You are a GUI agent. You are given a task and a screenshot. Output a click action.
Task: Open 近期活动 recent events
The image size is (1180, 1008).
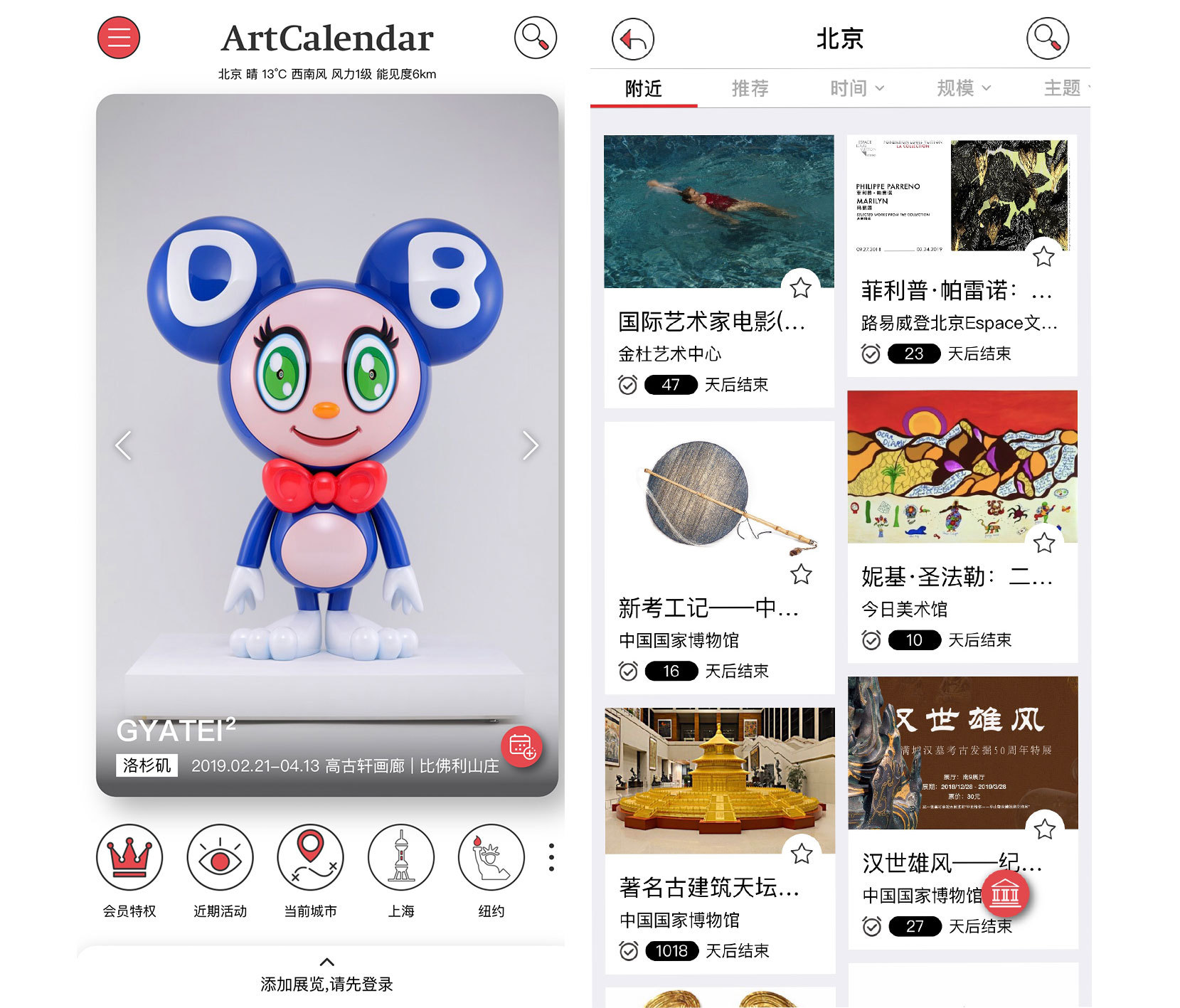point(220,857)
